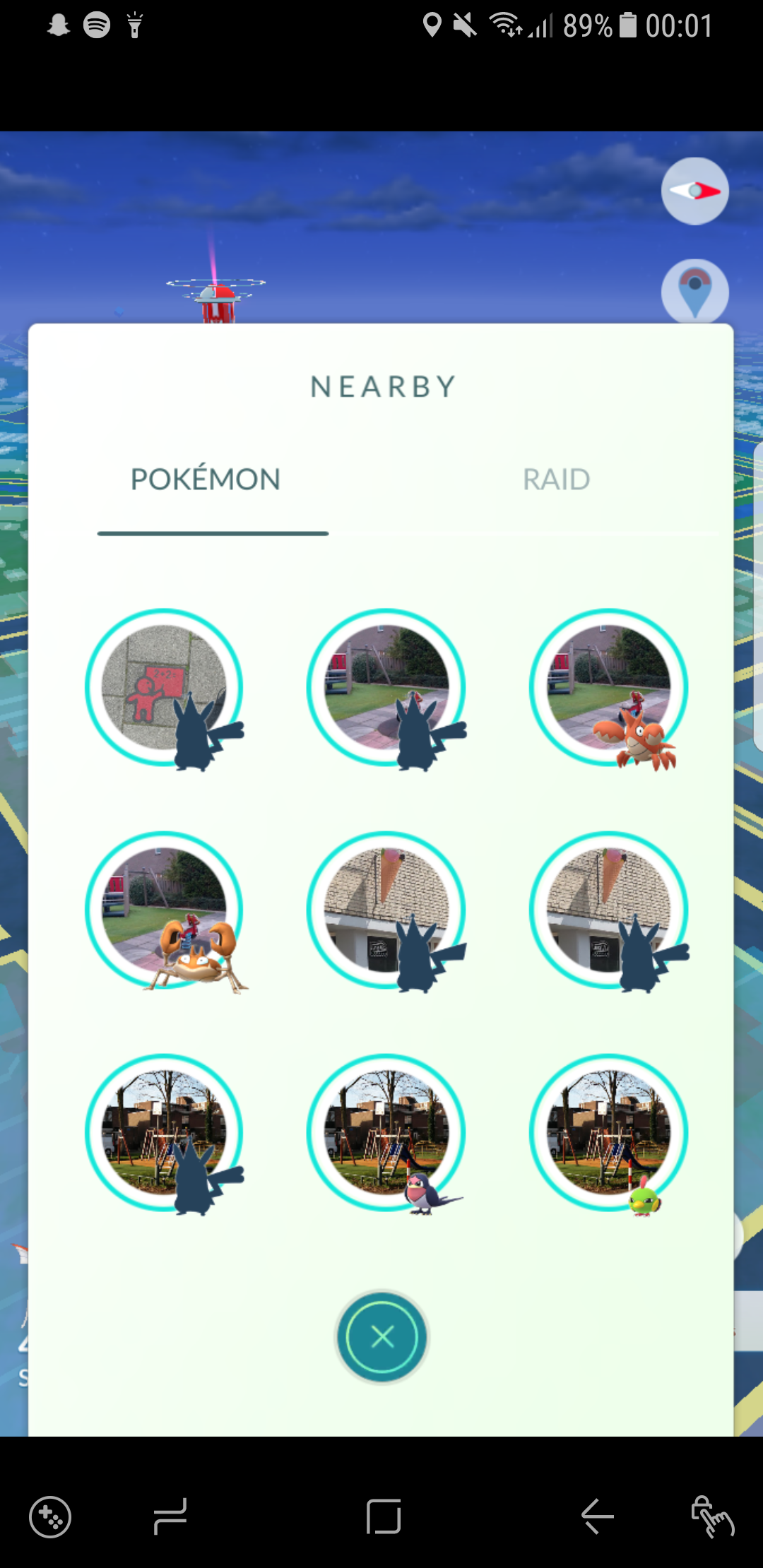Image resolution: width=763 pixels, height=1568 pixels.
Task: Tap the compass icon
Action: click(694, 191)
